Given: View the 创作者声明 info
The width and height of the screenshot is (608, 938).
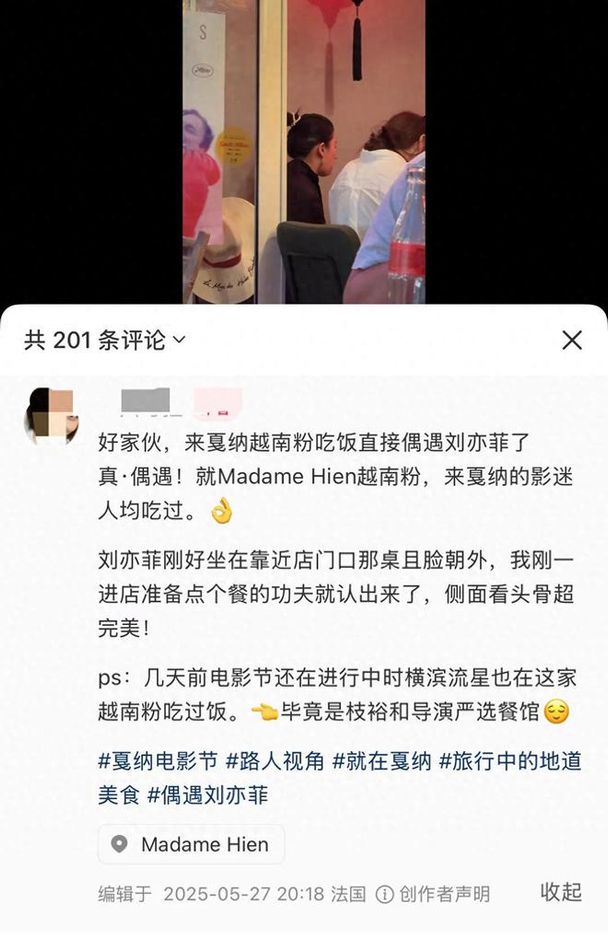Looking at the screenshot, I should tap(432, 893).
